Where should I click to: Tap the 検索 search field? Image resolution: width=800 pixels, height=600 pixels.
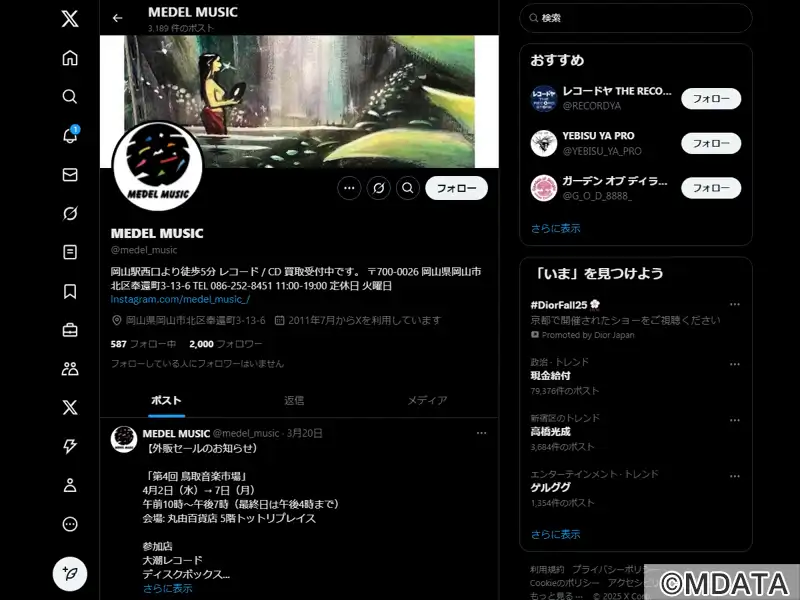pos(640,18)
